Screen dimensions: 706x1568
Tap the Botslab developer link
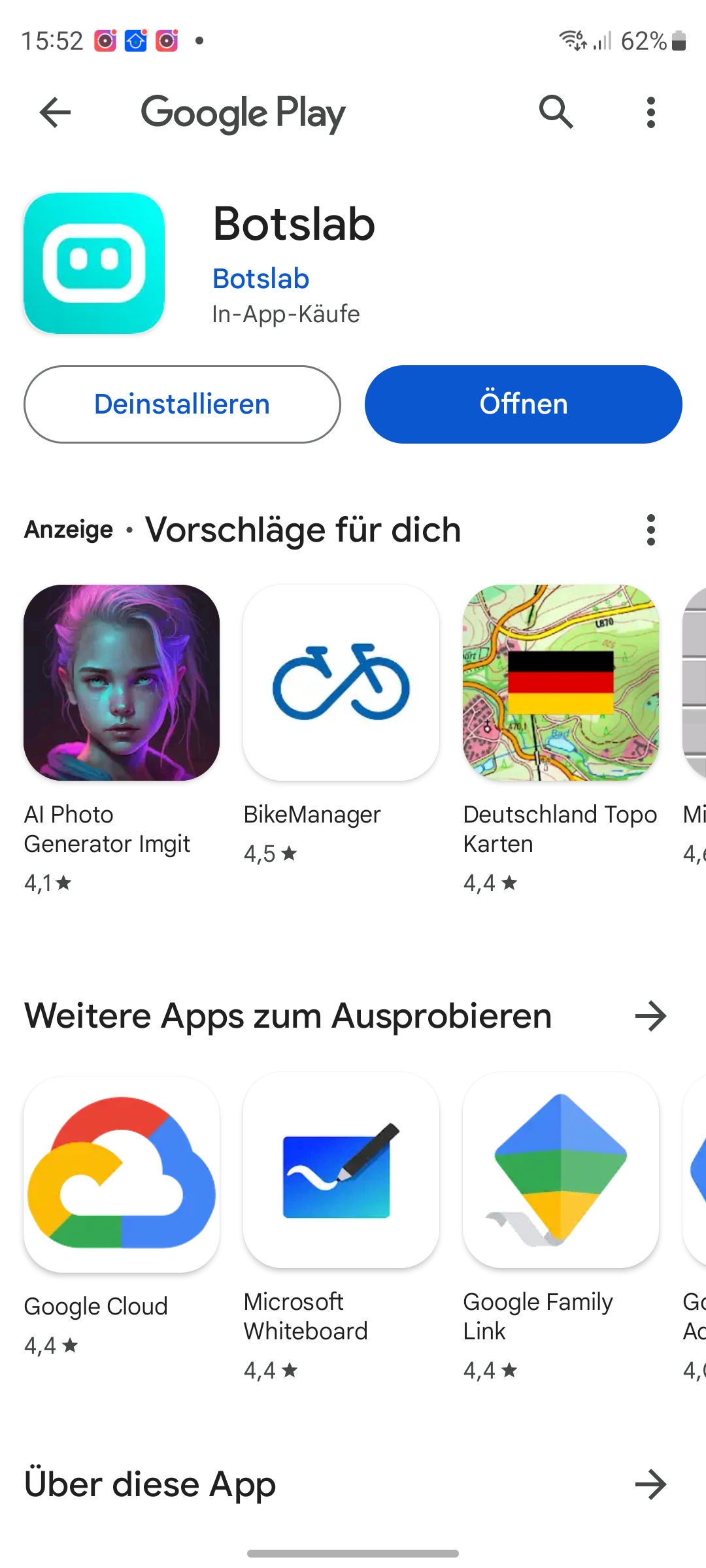pyautogui.click(x=261, y=279)
